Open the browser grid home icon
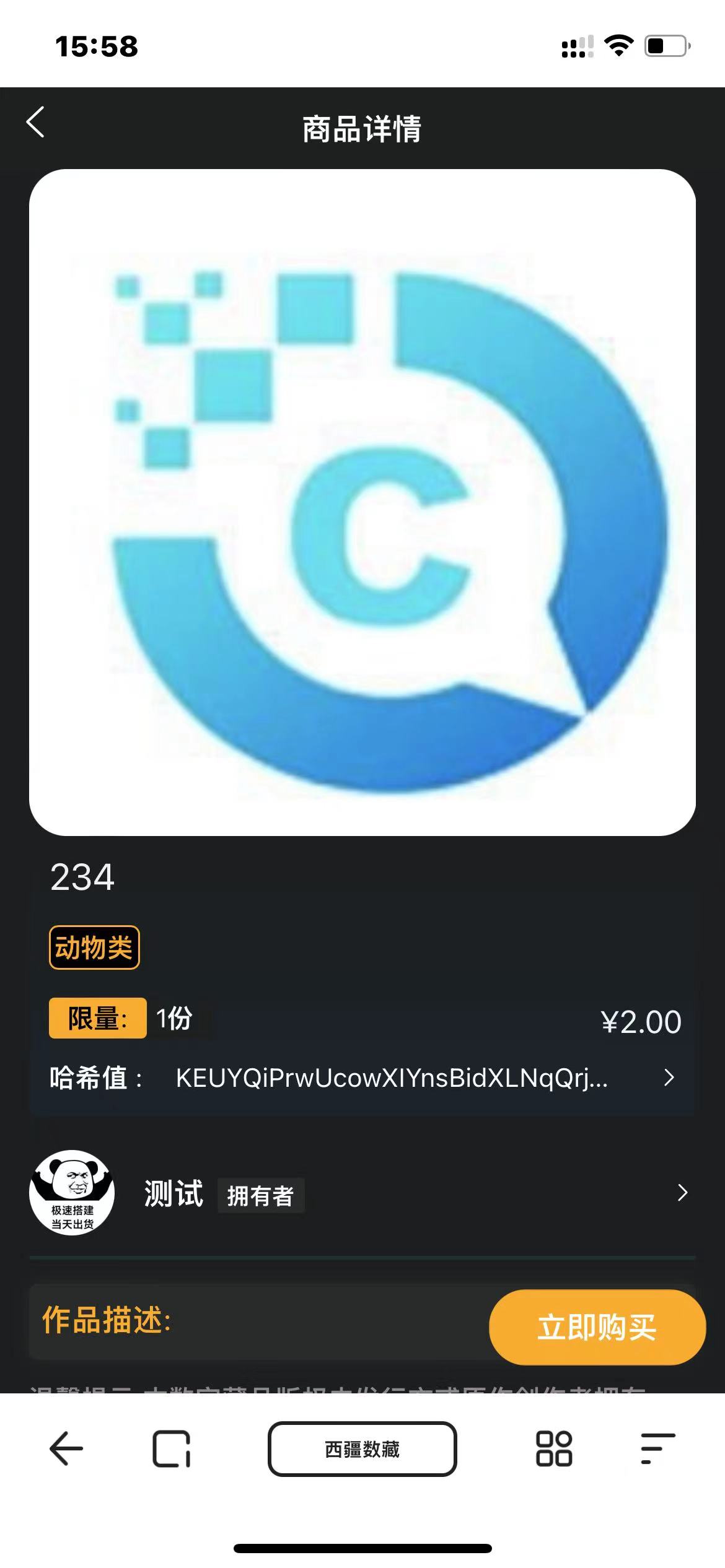 (x=553, y=1449)
